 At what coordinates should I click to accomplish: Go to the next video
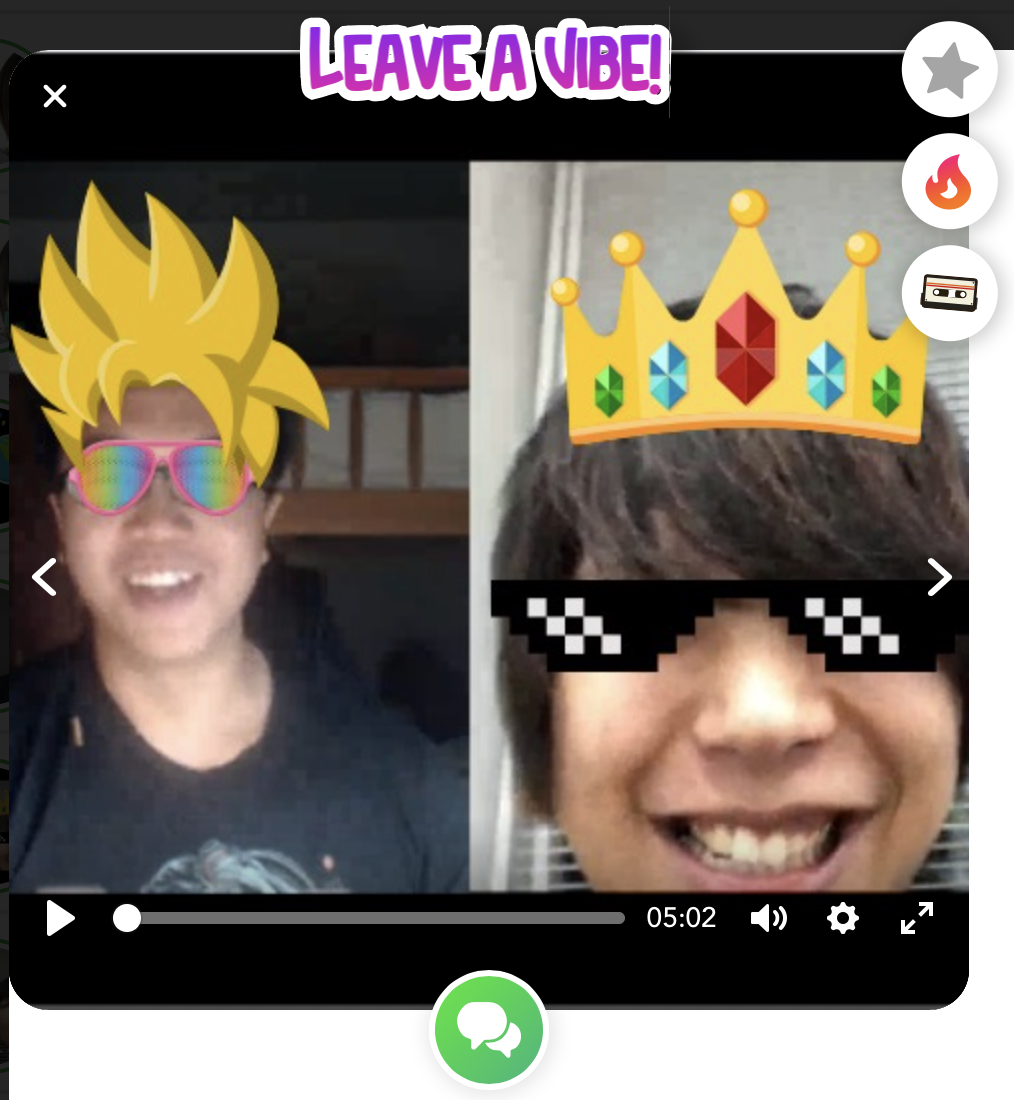[939, 577]
